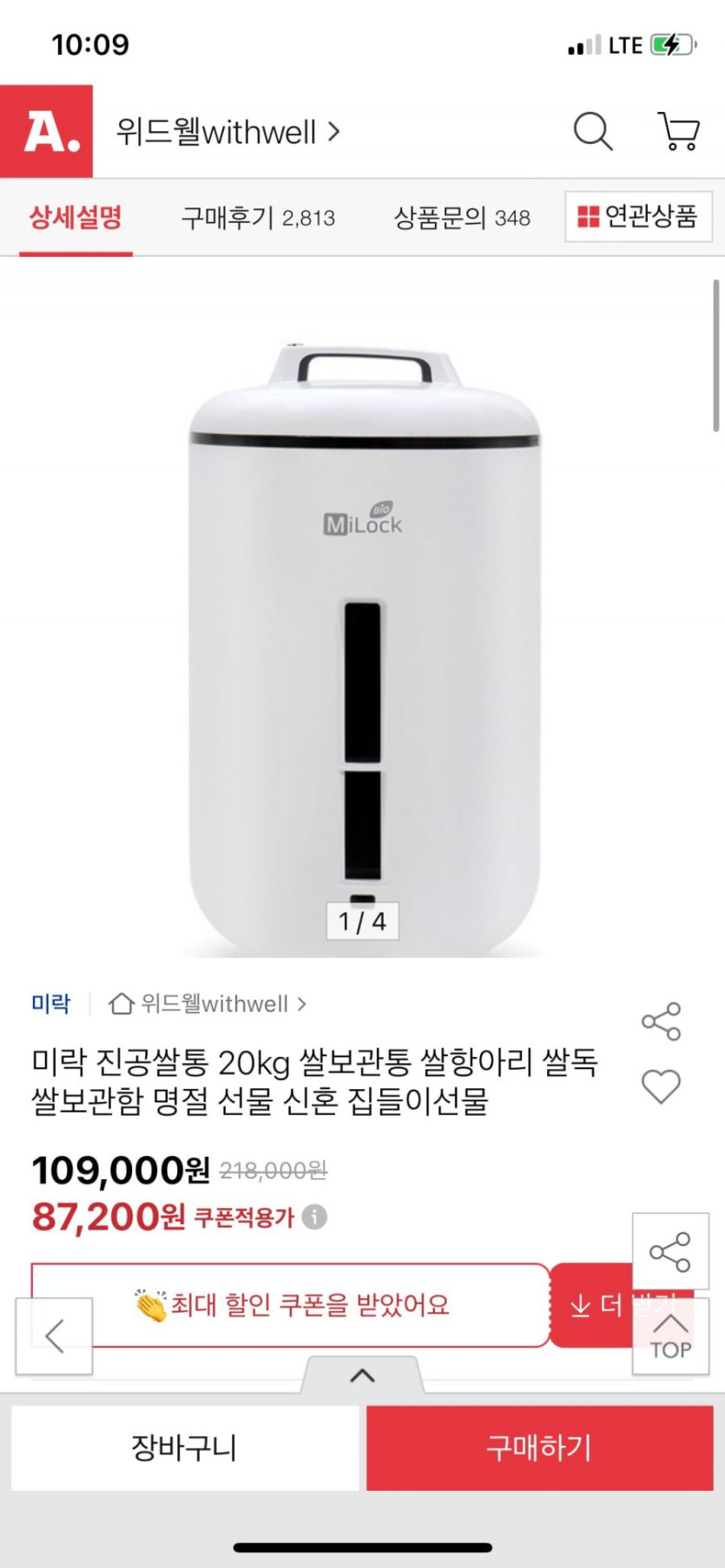The width and height of the screenshot is (725, 1568).
Task: Switch to the 구매후기 tab
Action: 258,217
